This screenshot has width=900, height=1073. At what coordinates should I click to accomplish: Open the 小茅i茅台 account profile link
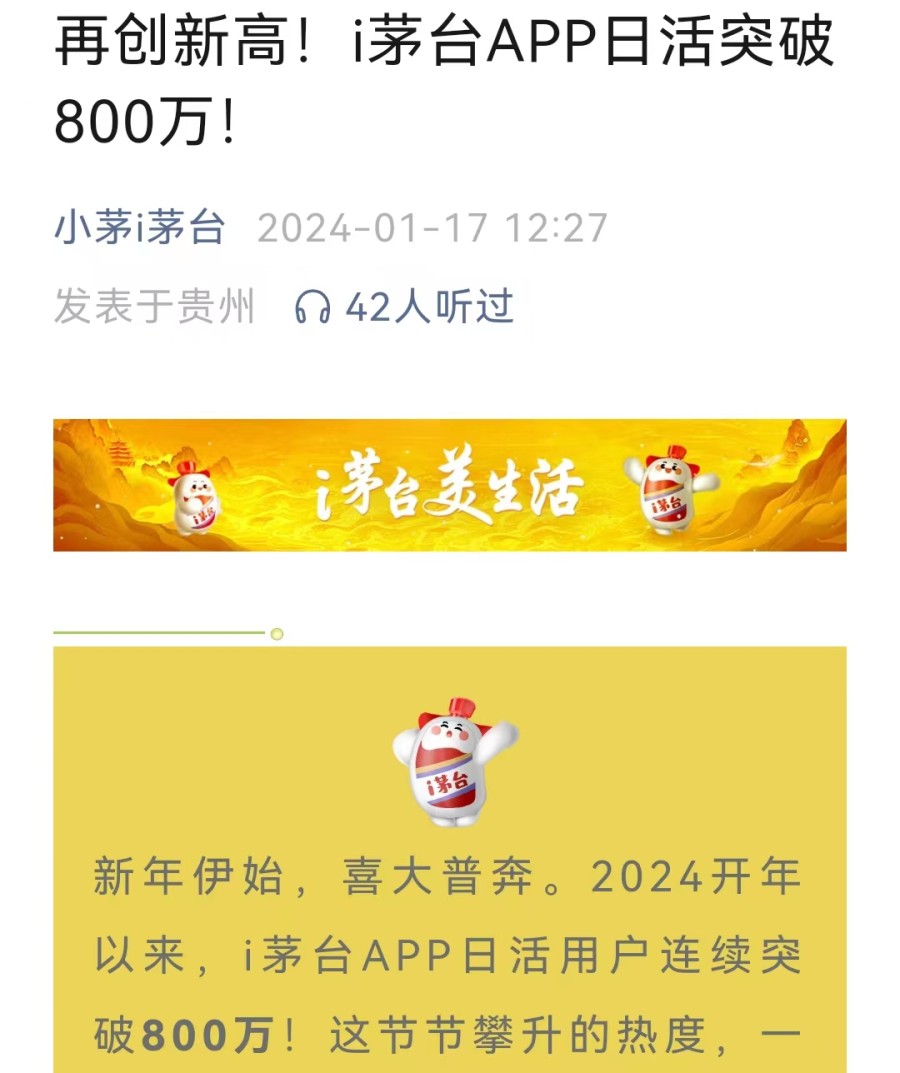(x=139, y=227)
